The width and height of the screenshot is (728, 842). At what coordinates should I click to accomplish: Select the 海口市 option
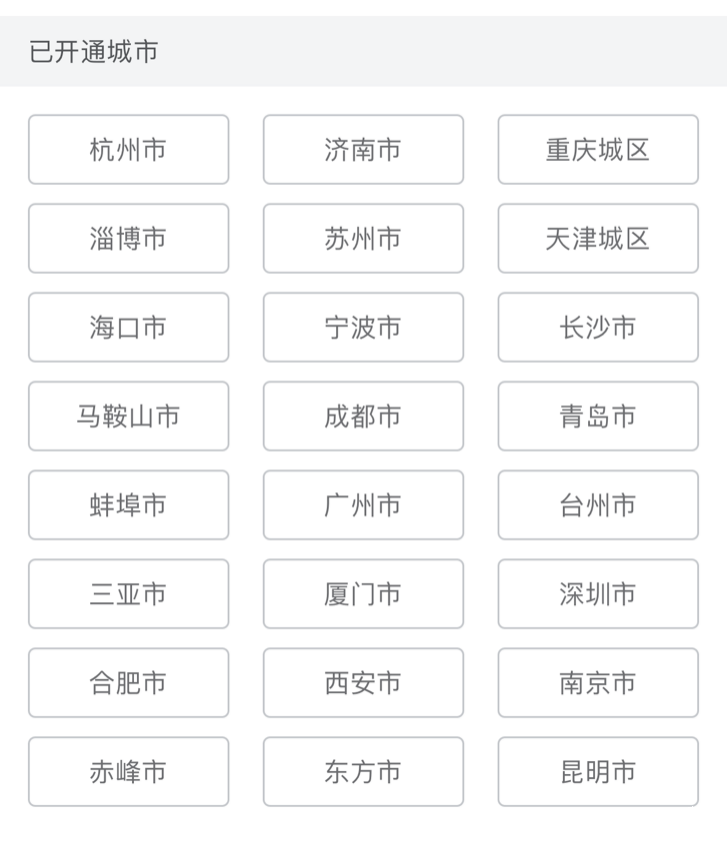pyautogui.click(x=128, y=327)
